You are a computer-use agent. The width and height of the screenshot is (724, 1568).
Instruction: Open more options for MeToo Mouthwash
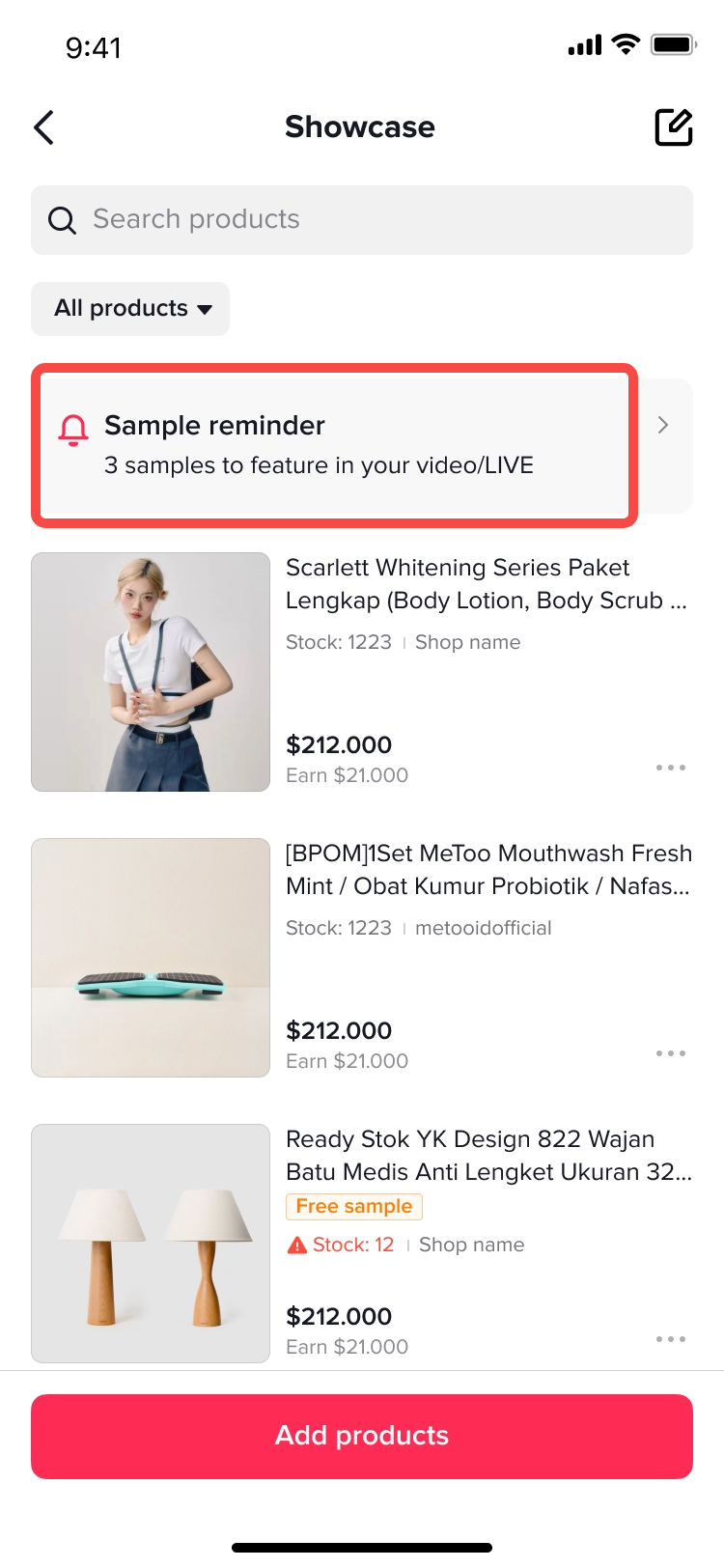click(670, 1053)
